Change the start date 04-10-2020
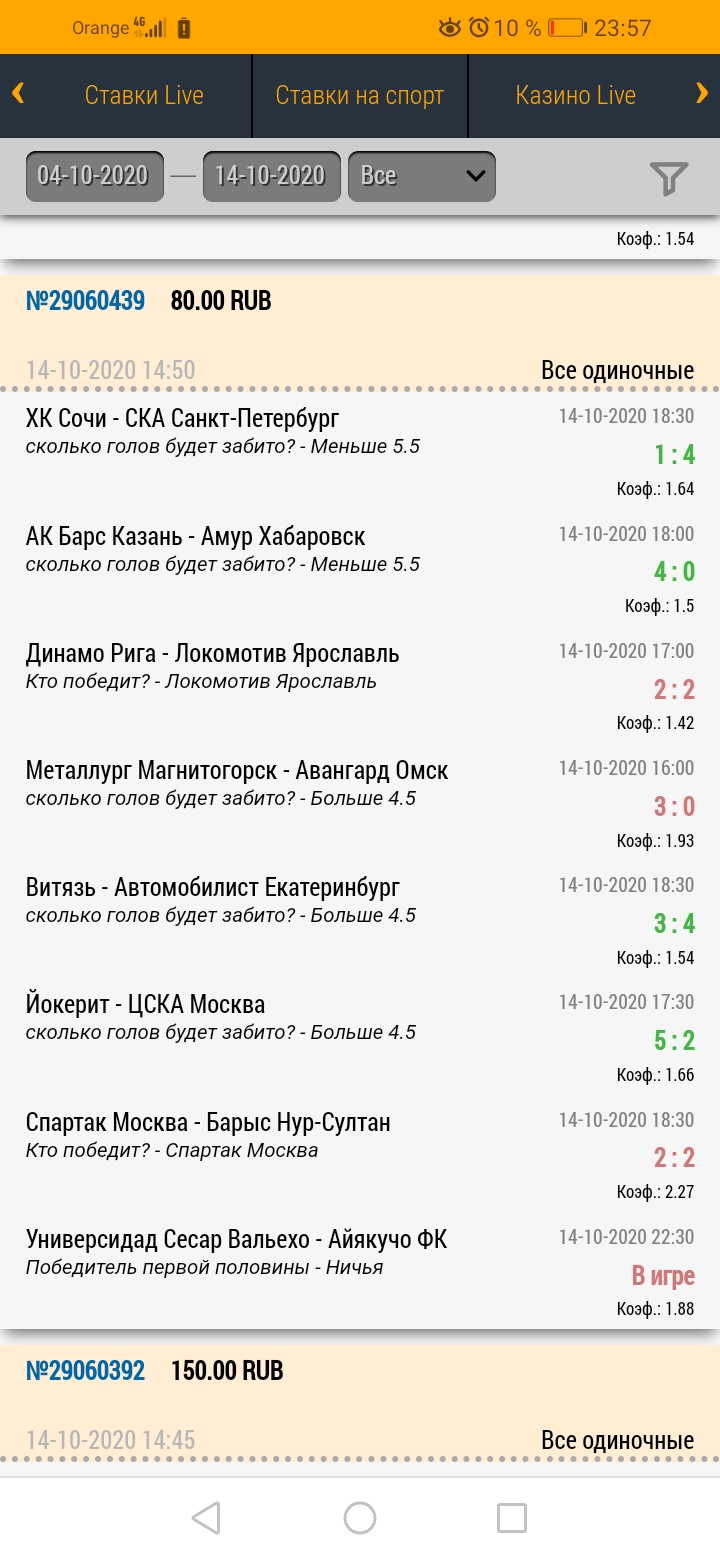The image size is (720, 1560). pyautogui.click(x=94, y=176)
